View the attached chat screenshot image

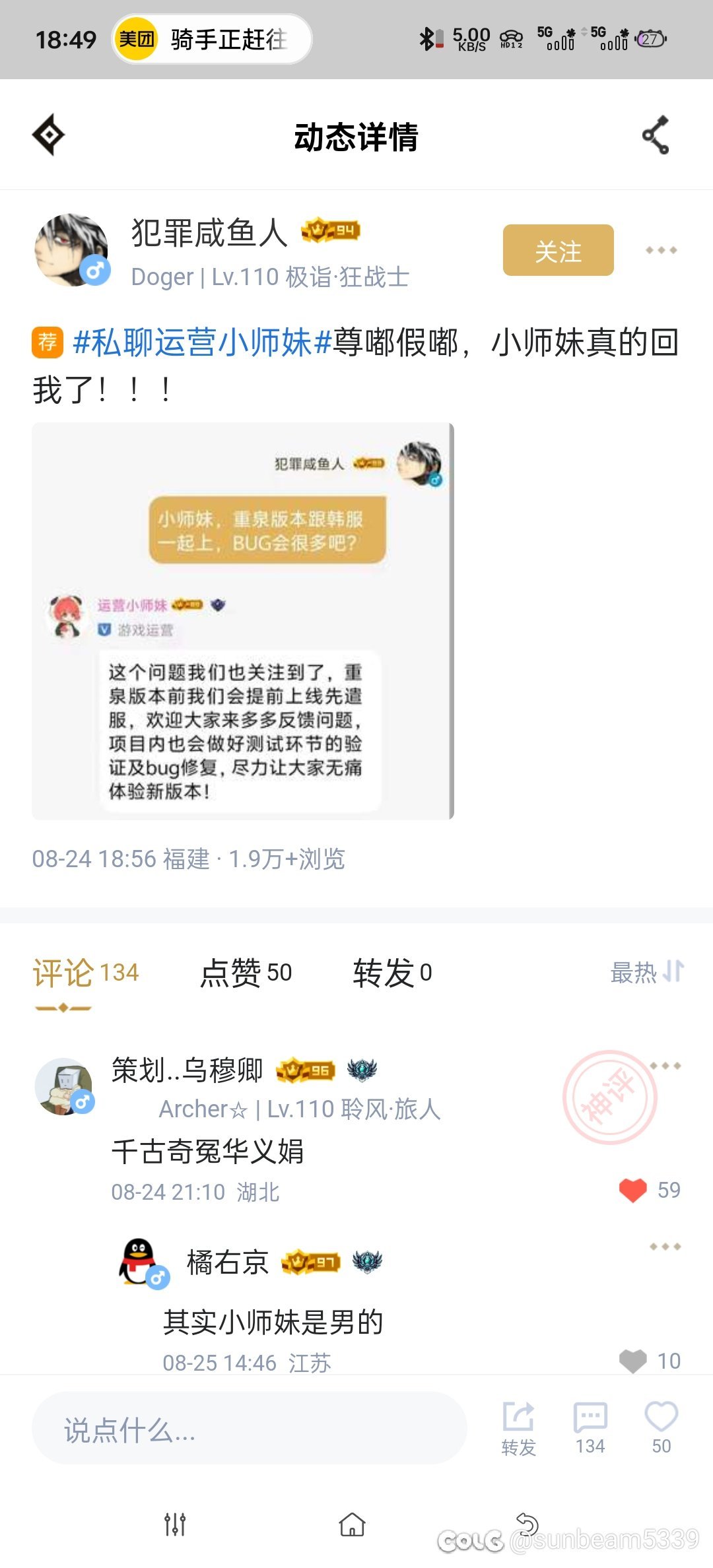point(243,621)
